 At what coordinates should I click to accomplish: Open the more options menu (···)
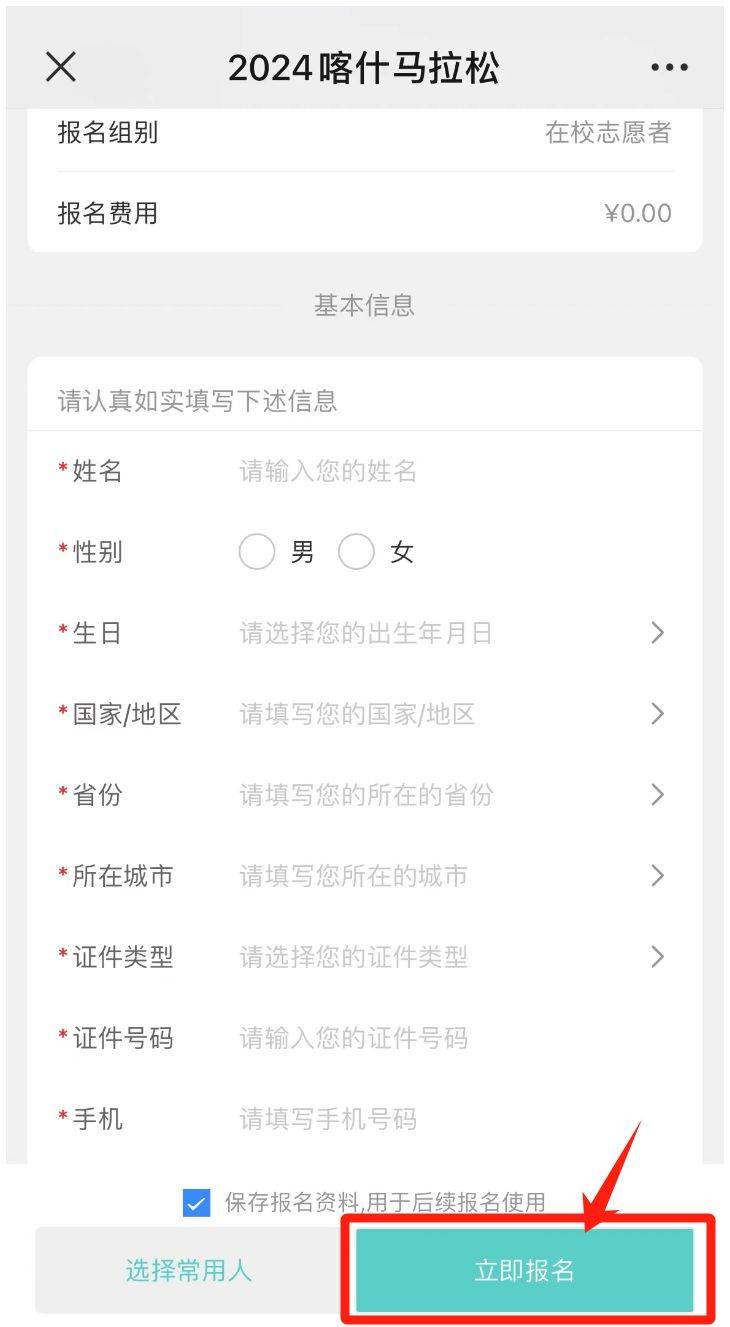click(x=668, y=67)
